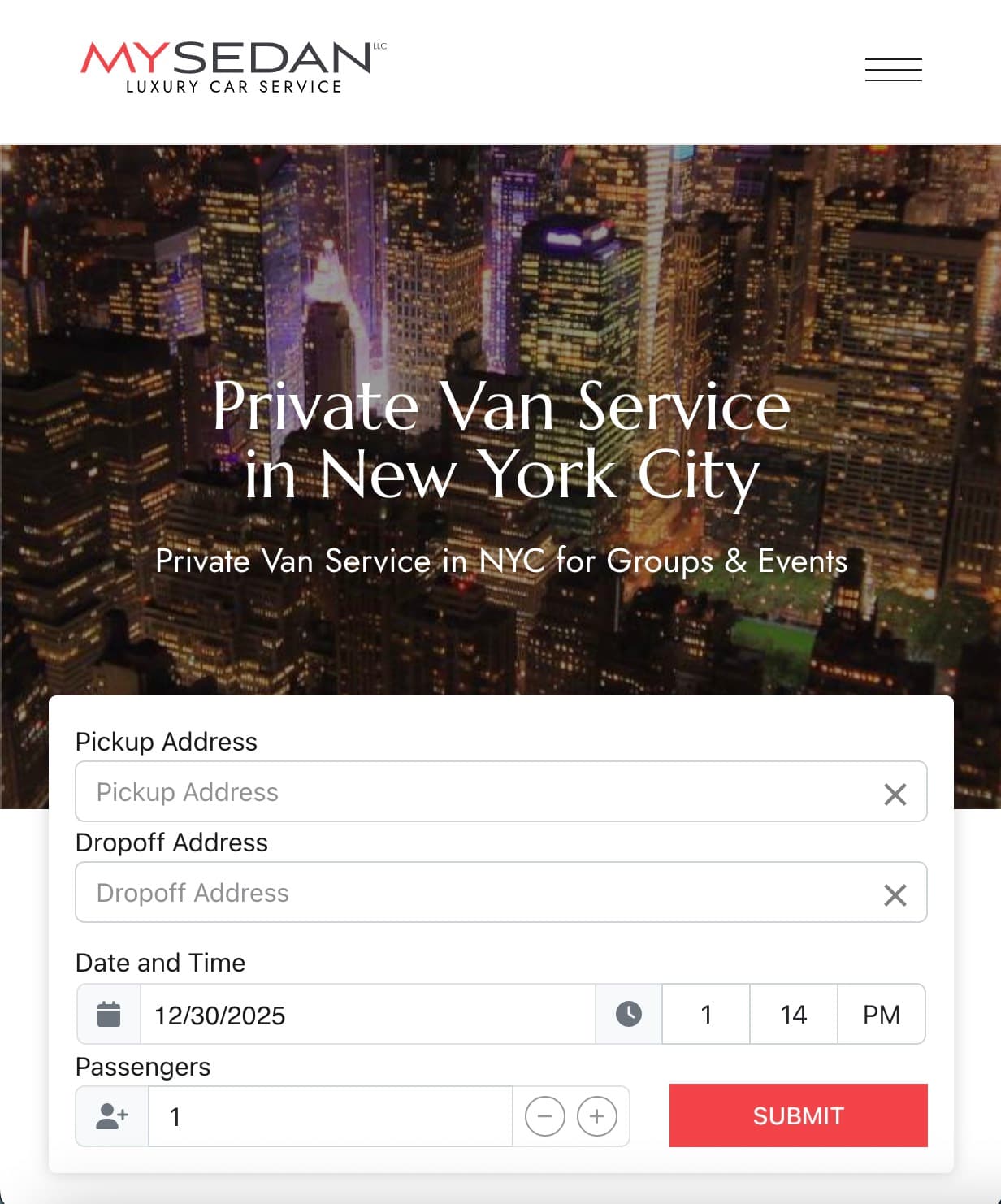Select the minutes field showing 14
Viewport: 1001px width, 1204px height.
793,1014
